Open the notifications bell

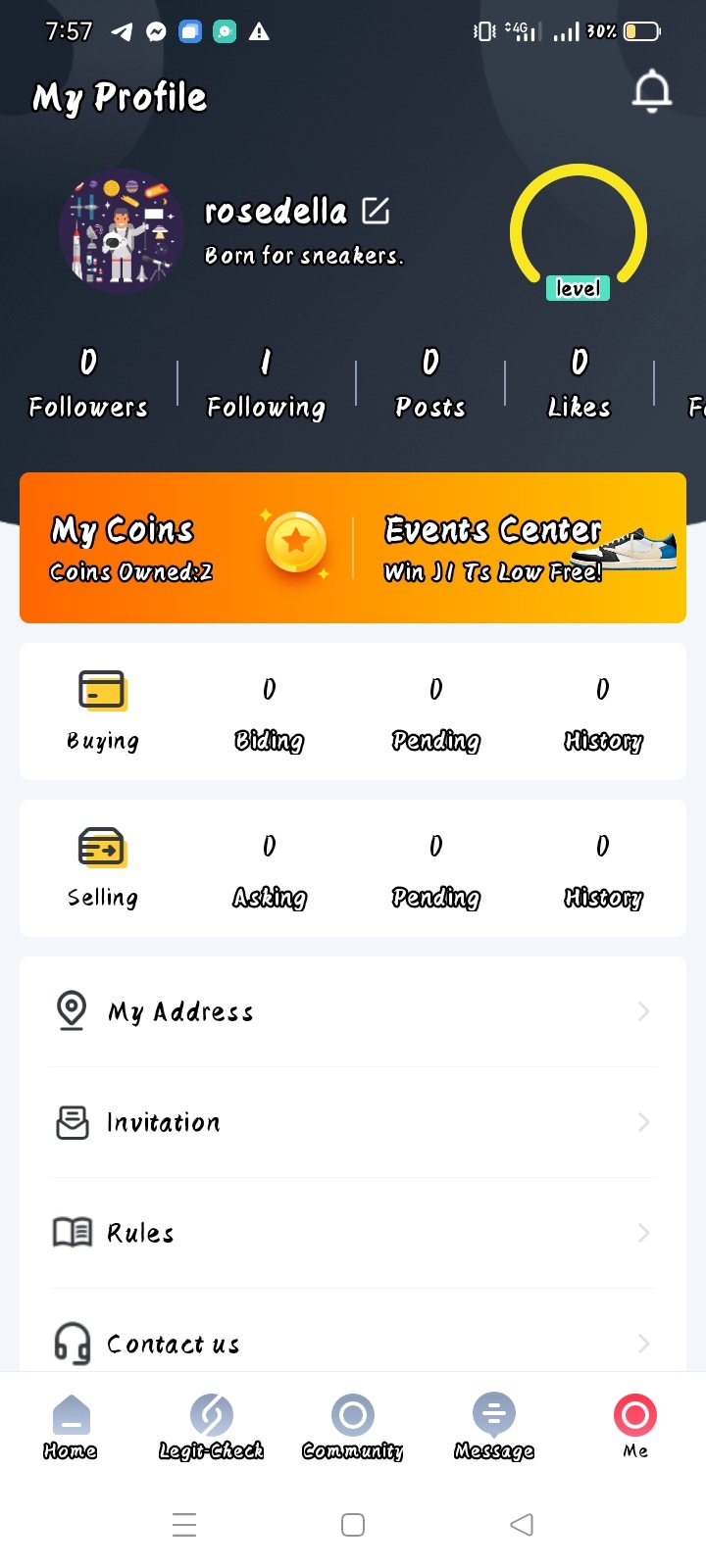coord(651,92)
